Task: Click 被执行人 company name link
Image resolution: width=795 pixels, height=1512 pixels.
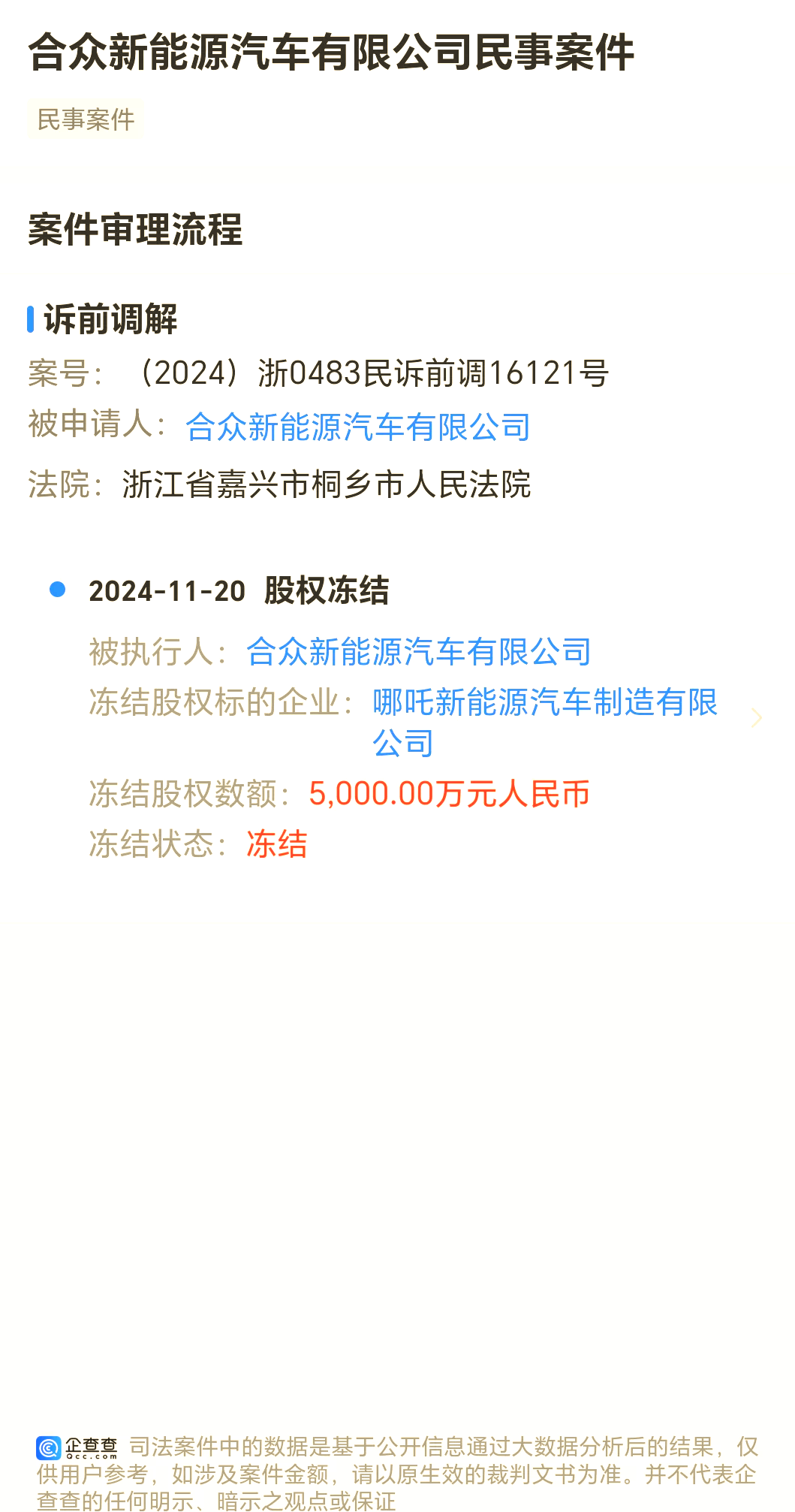Action: (x=419, y=653)
